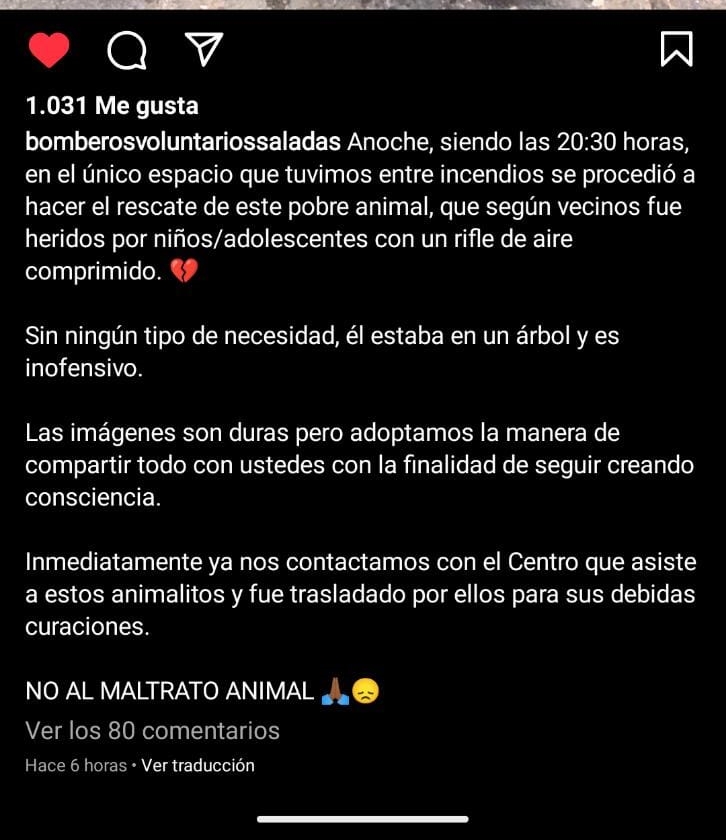Tap Ver traducción to translate caption
Screen dimensions: 726x840
tap(198, 766)
